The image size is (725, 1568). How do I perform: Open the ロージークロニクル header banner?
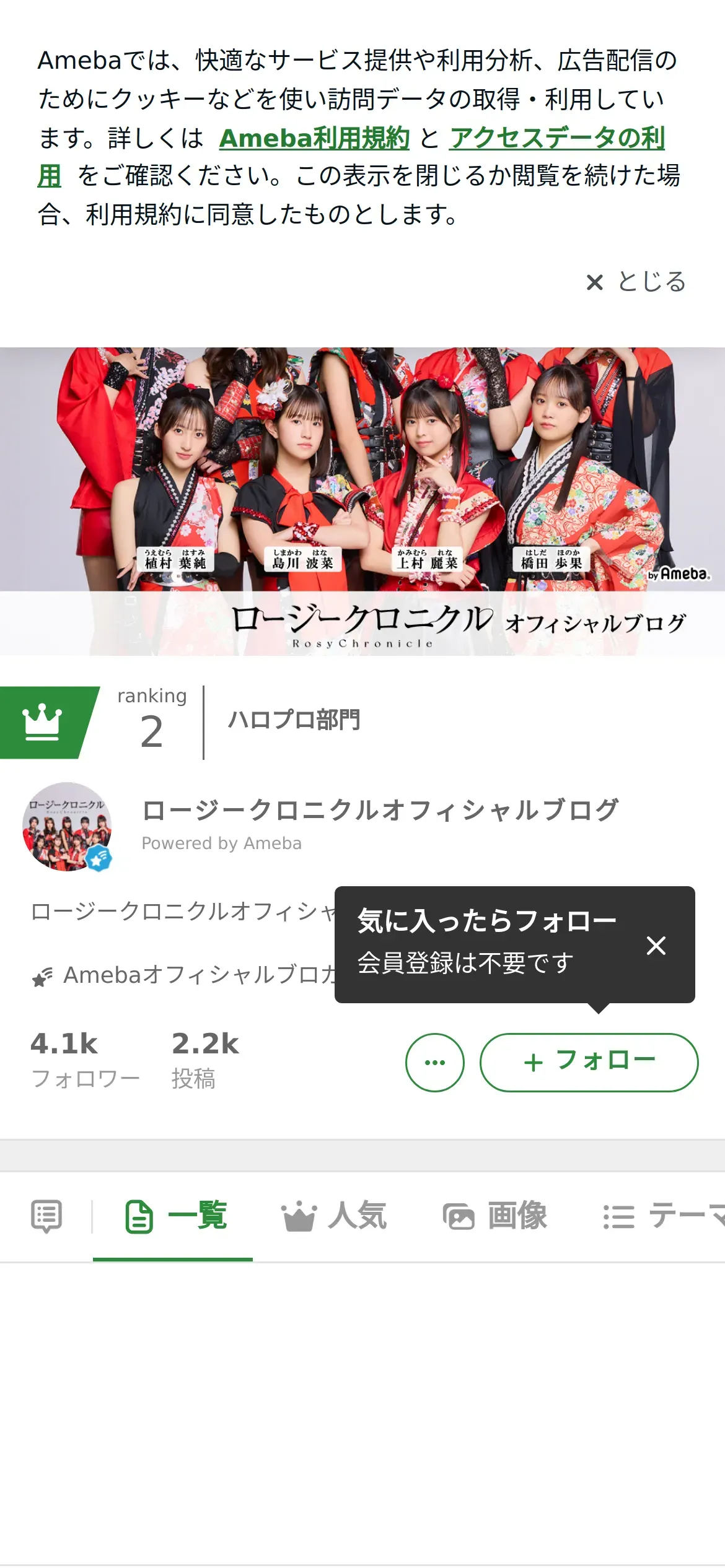coord(362,501)
